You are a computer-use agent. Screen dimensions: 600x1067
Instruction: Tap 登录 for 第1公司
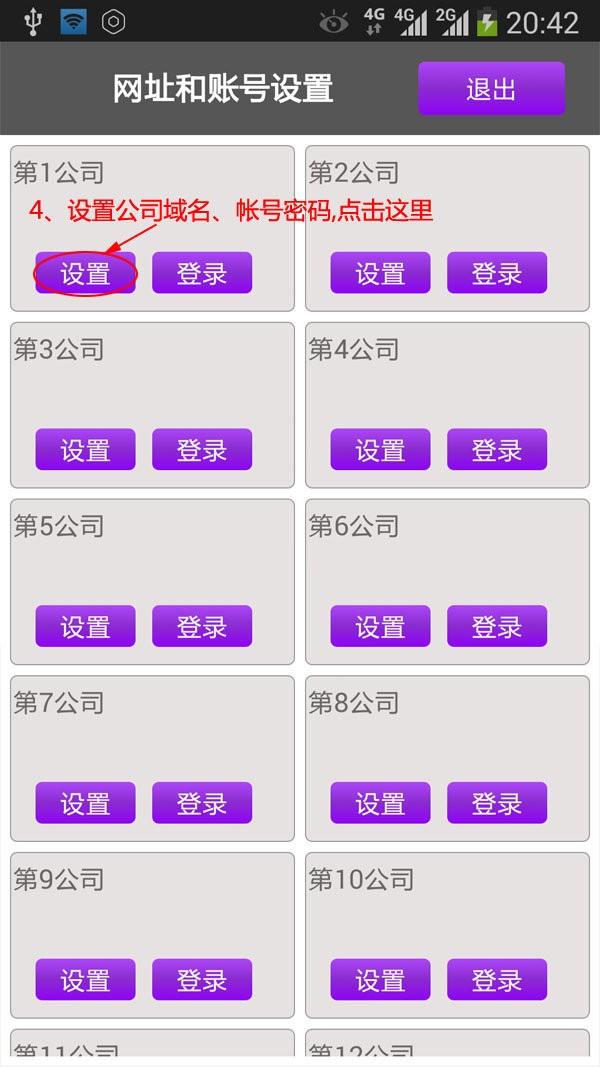point(202,273)
